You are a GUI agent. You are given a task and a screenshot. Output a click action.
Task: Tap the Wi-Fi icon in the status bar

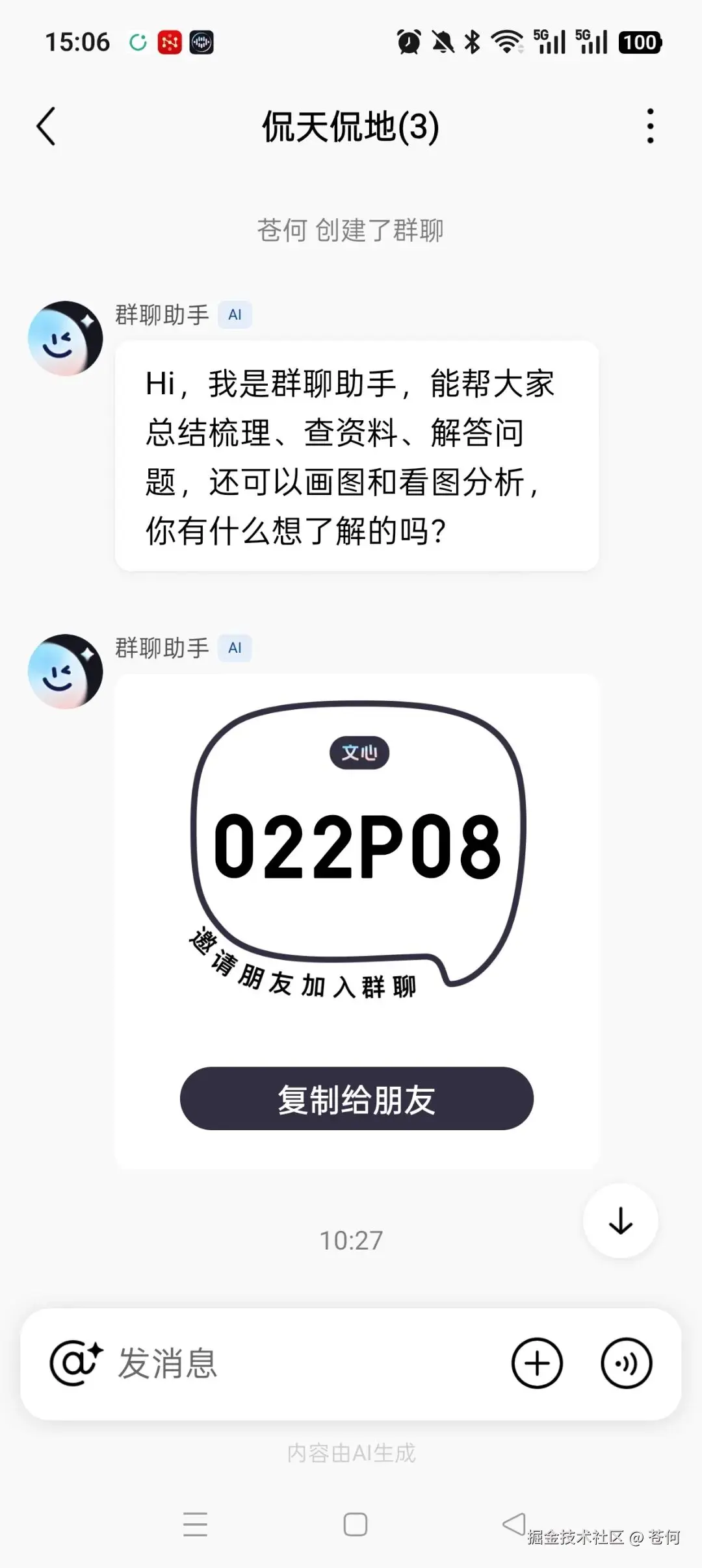click(506, 42)
